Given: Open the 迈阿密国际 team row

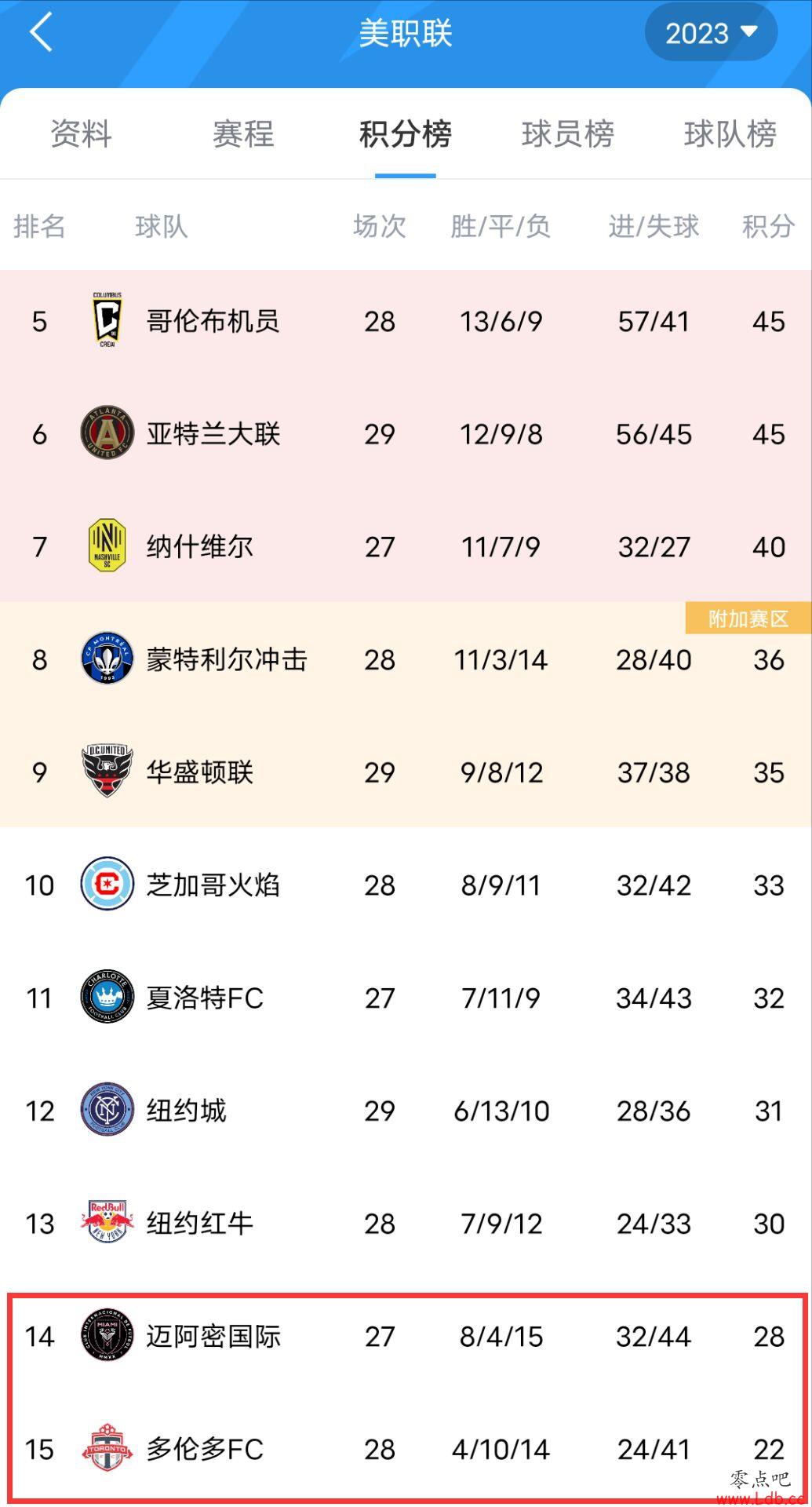Looking at the screenshot, I should [406, 1337].
